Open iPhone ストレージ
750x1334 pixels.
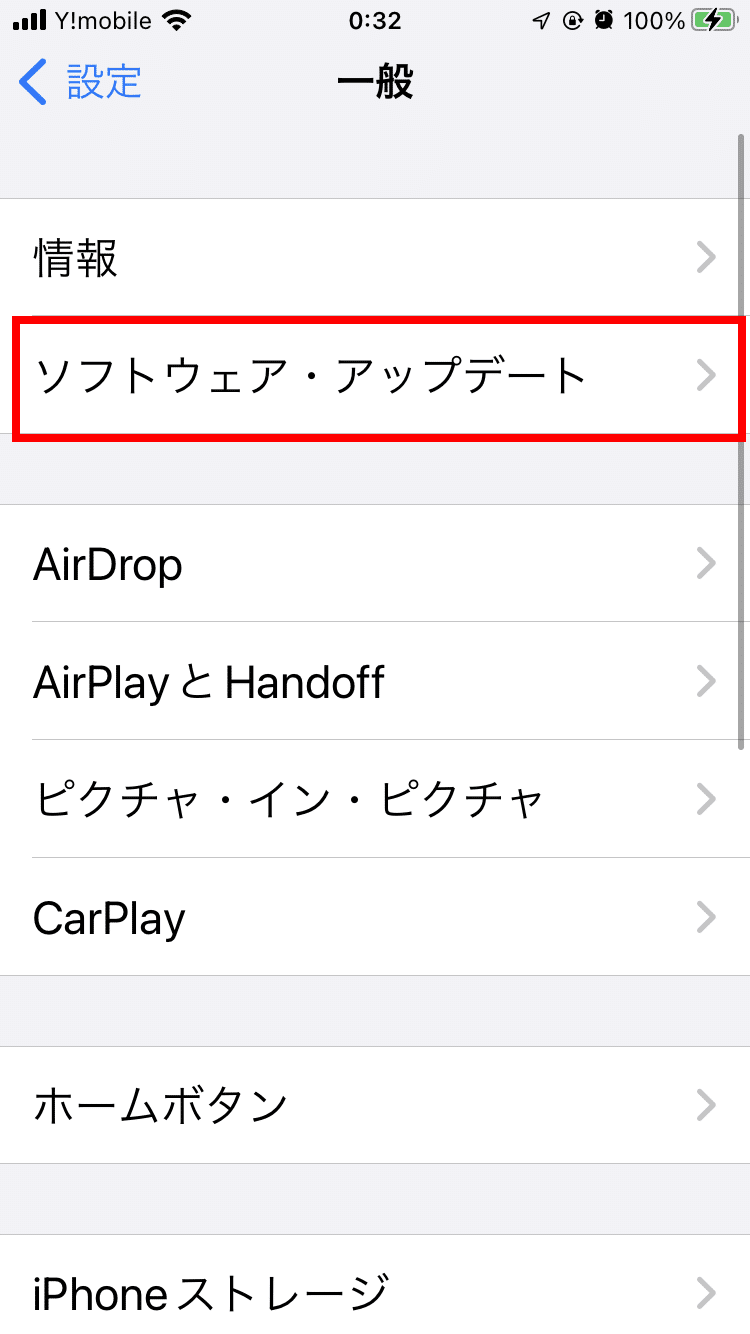click(375, 1288)
